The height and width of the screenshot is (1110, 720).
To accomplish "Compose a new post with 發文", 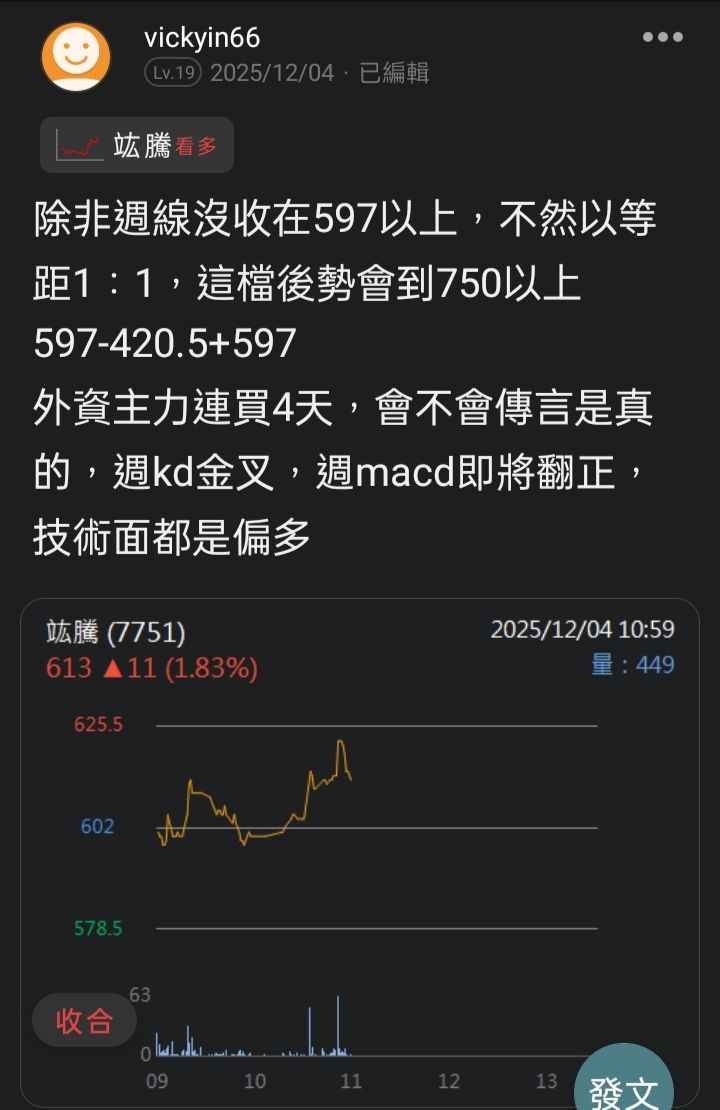I will click(x=625, y=1085).
